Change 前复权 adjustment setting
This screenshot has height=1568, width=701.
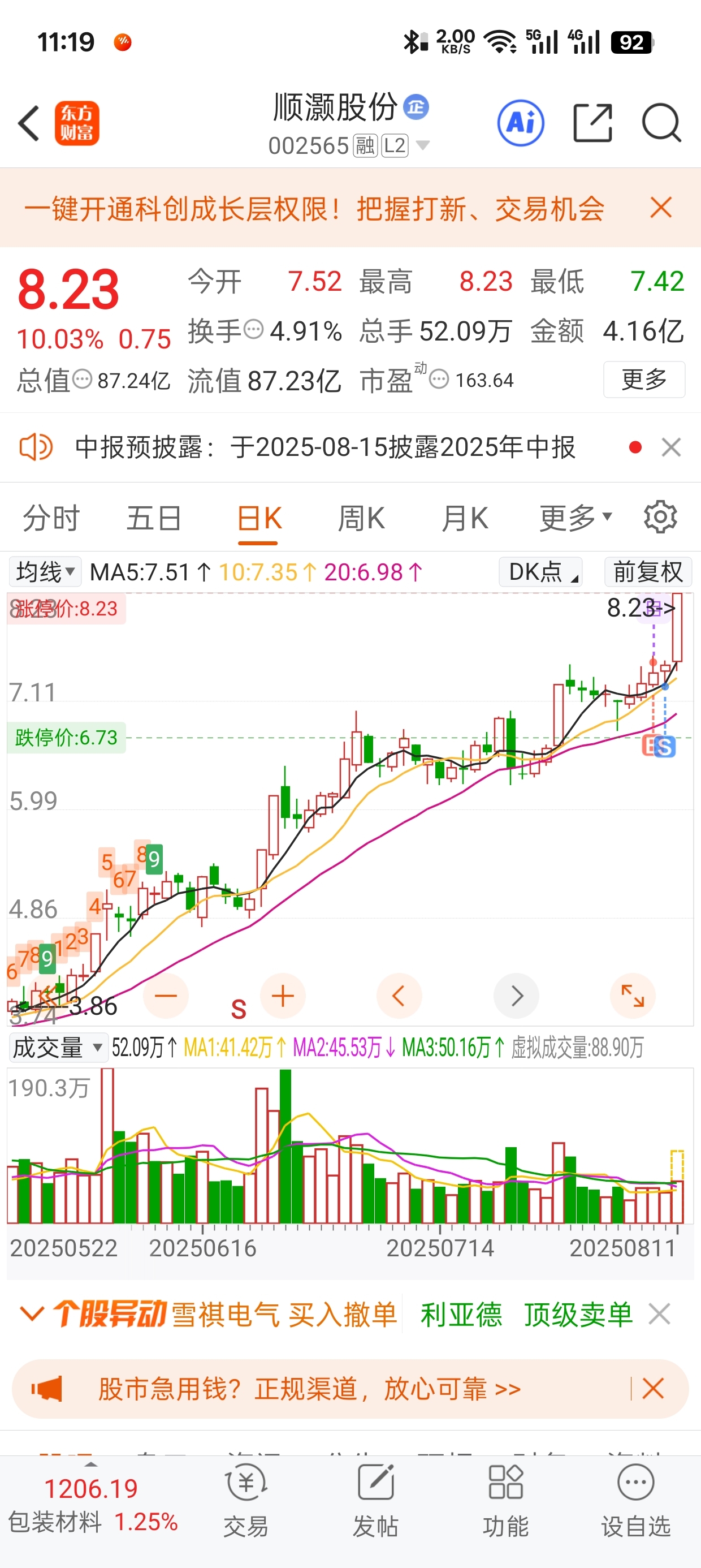647,572
